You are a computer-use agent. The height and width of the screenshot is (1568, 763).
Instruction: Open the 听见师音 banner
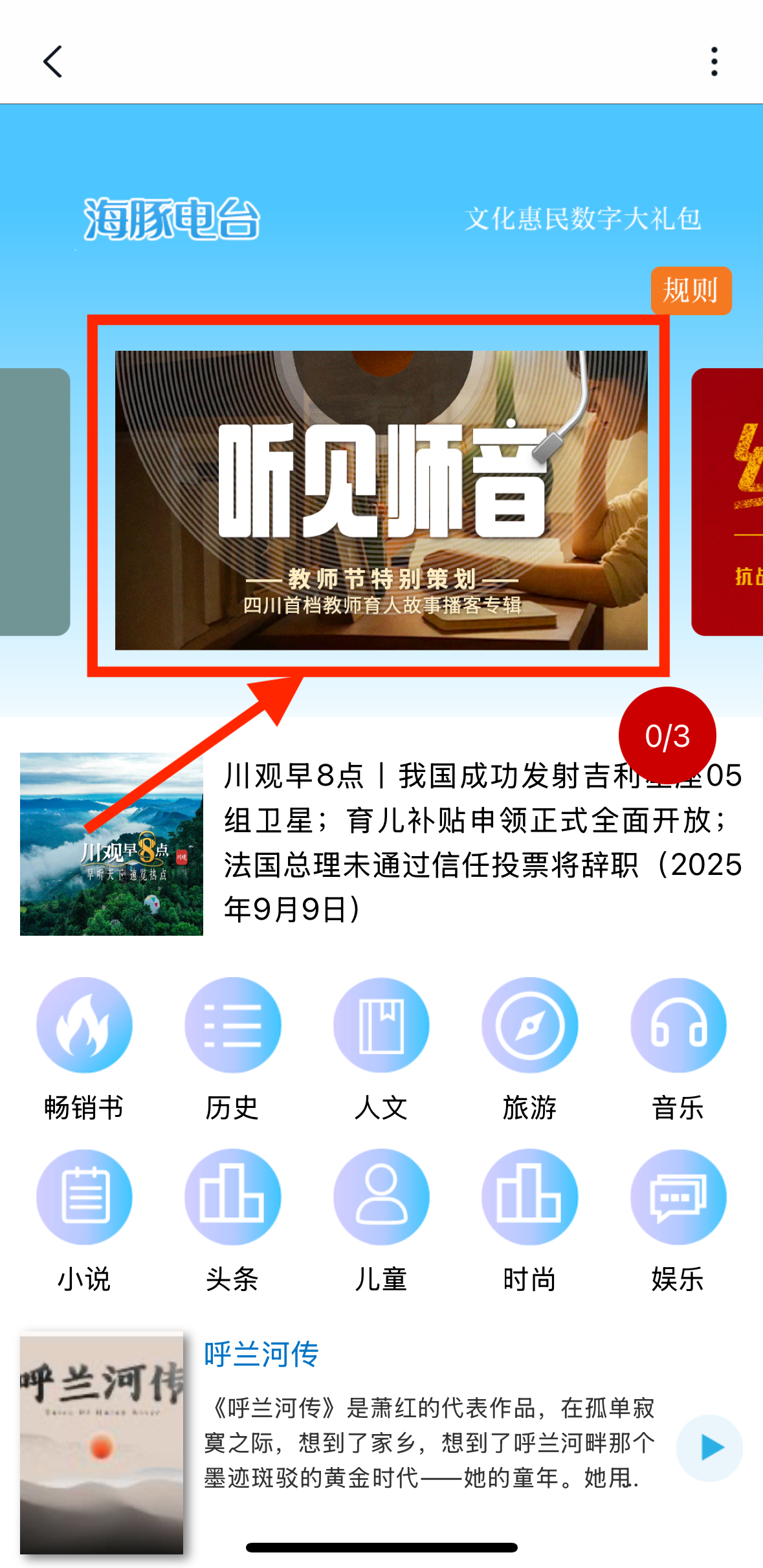click(x=381, y=500)
